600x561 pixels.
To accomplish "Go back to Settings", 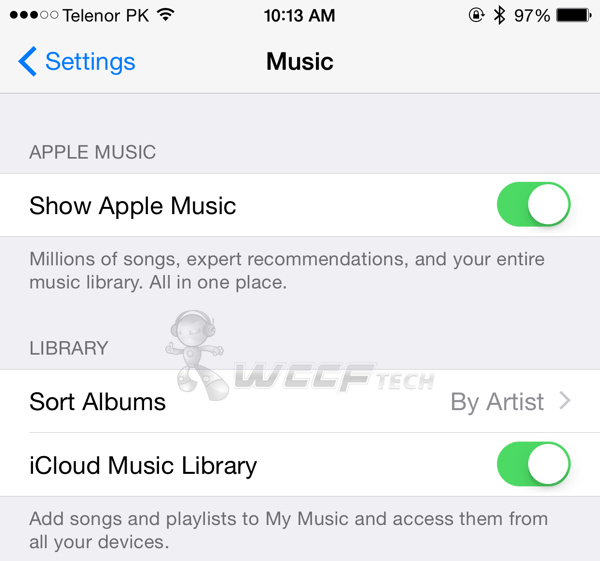I will pos(76,62).
